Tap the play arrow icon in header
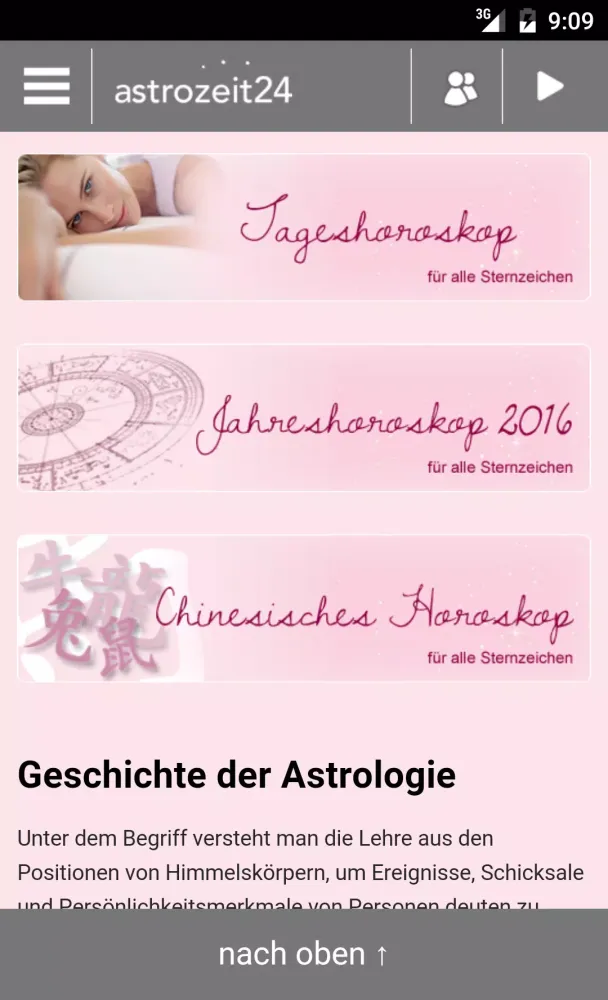The image size is (608, 1000). point(550,87)
